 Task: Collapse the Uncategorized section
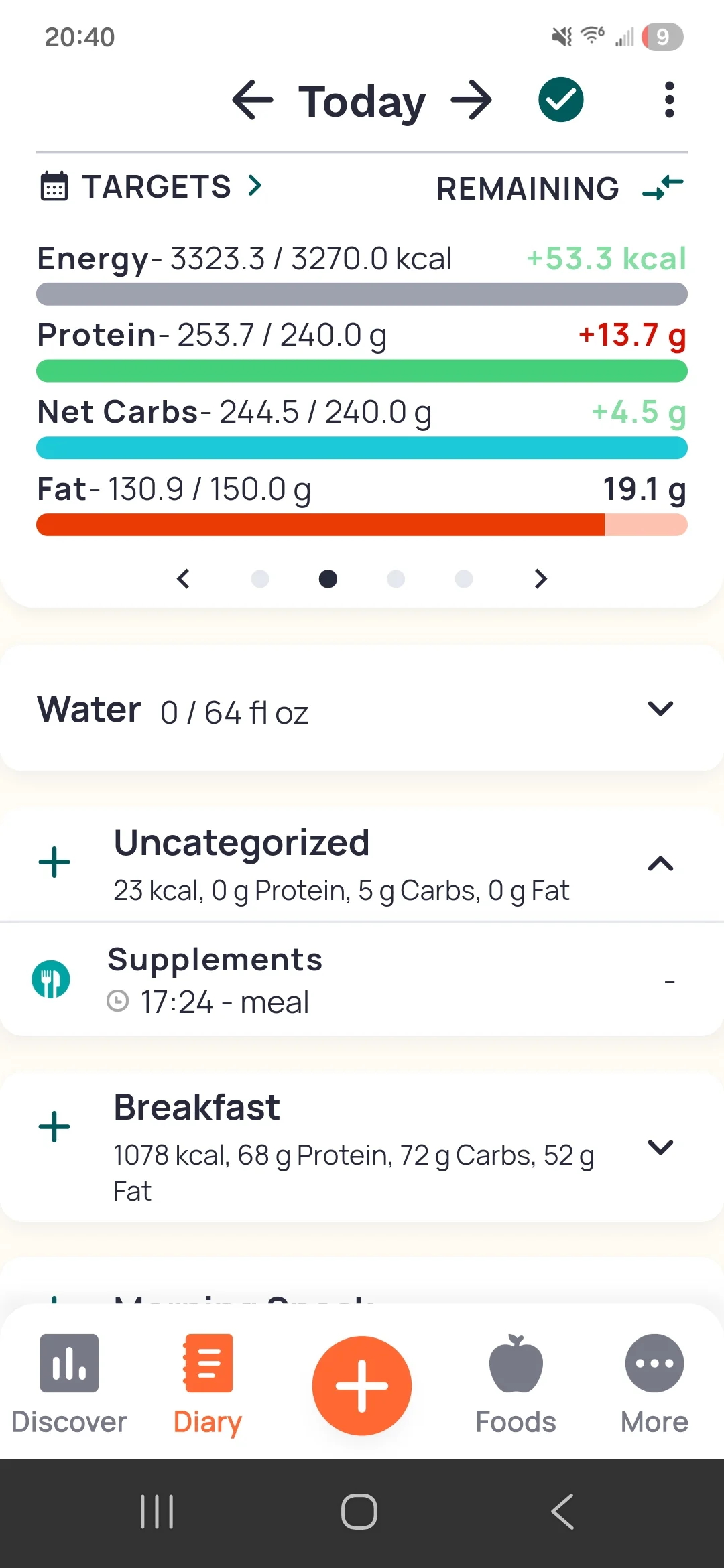tap(660, 864)
